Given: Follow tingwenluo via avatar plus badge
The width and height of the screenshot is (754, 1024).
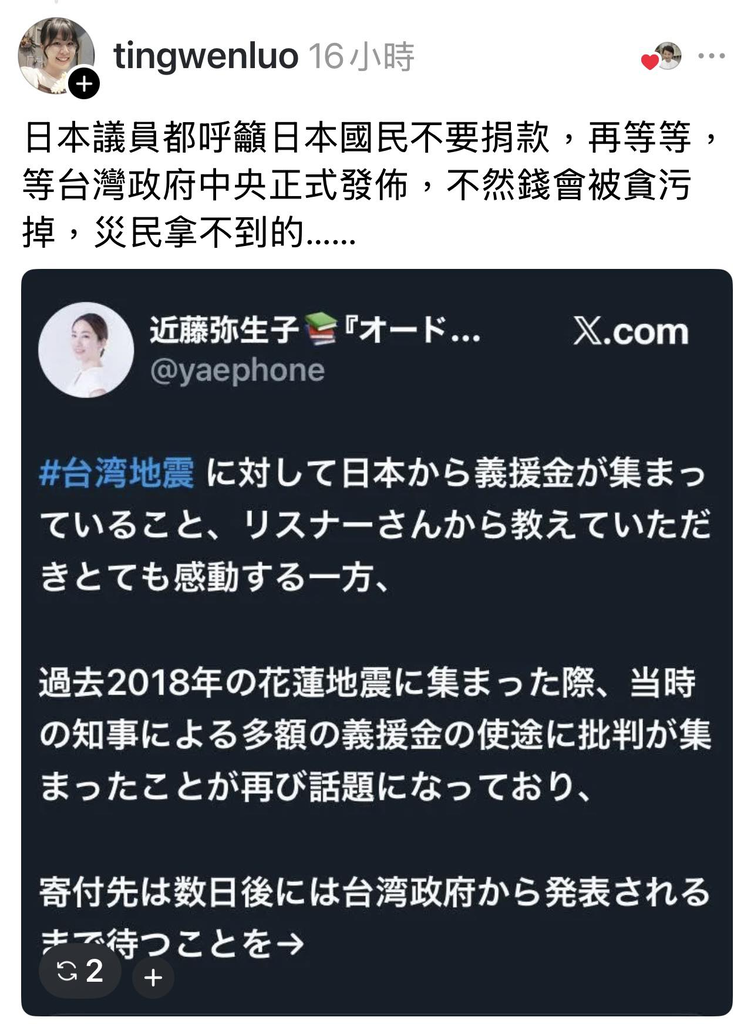Looking at the screenshot, I should pyautogui.click(x=84, y=84).
